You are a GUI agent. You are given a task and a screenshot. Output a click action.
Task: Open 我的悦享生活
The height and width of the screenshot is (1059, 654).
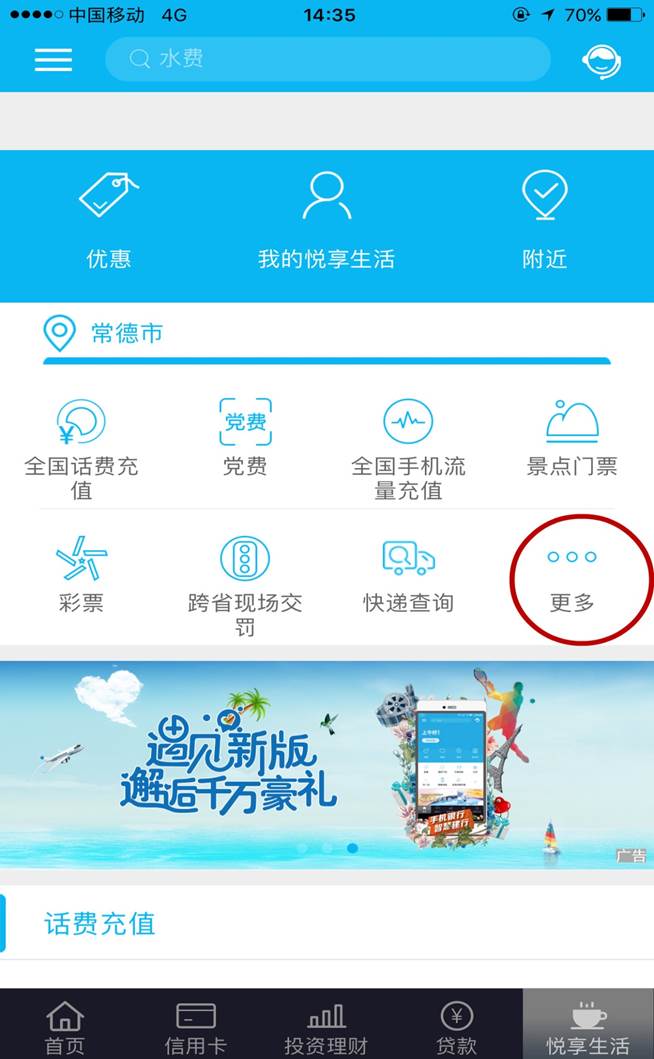point(326,221)
